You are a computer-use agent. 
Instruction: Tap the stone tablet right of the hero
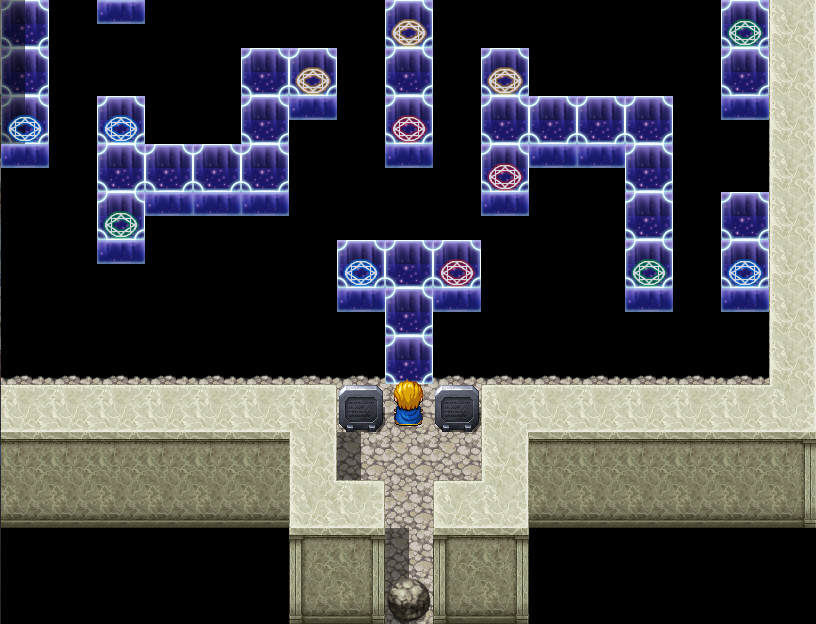(457, 408)
